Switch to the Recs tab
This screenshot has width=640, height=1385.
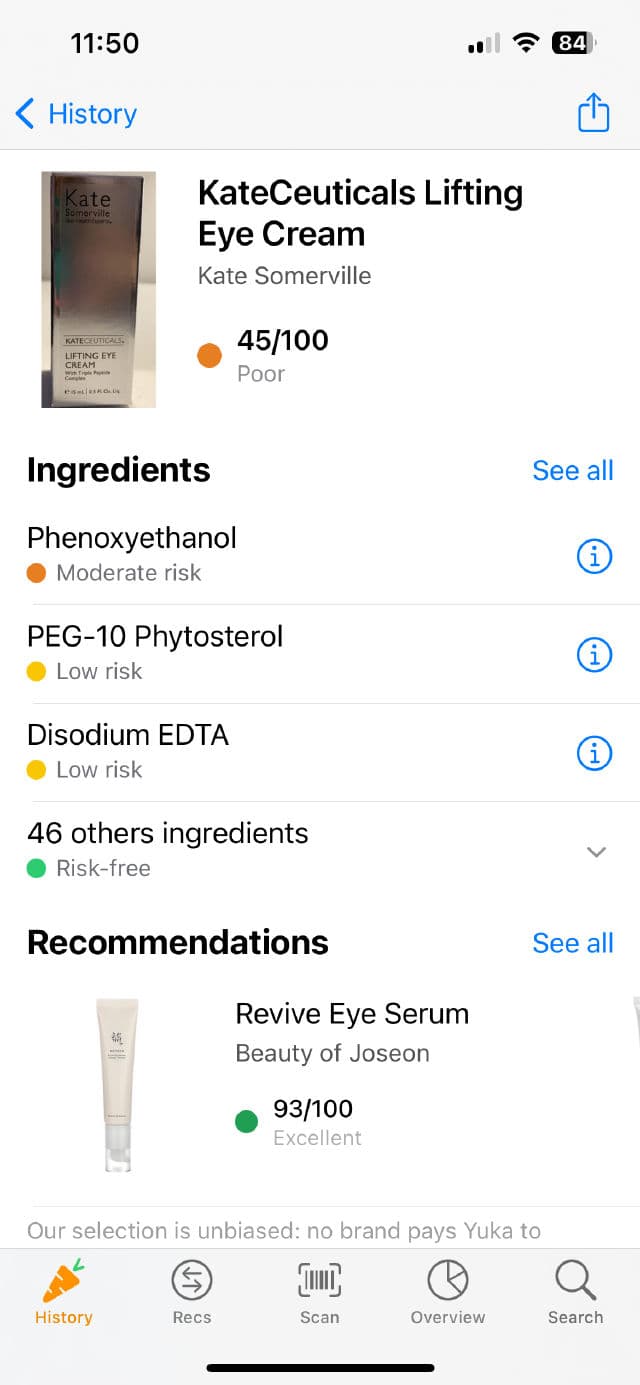tap(192, 1291)
